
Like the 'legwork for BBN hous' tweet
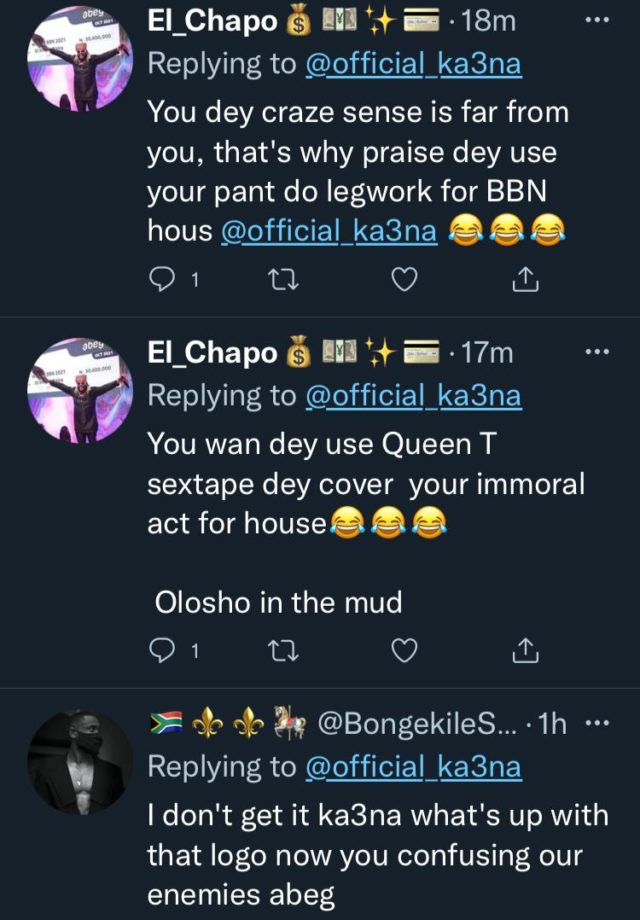click(403, 282)
